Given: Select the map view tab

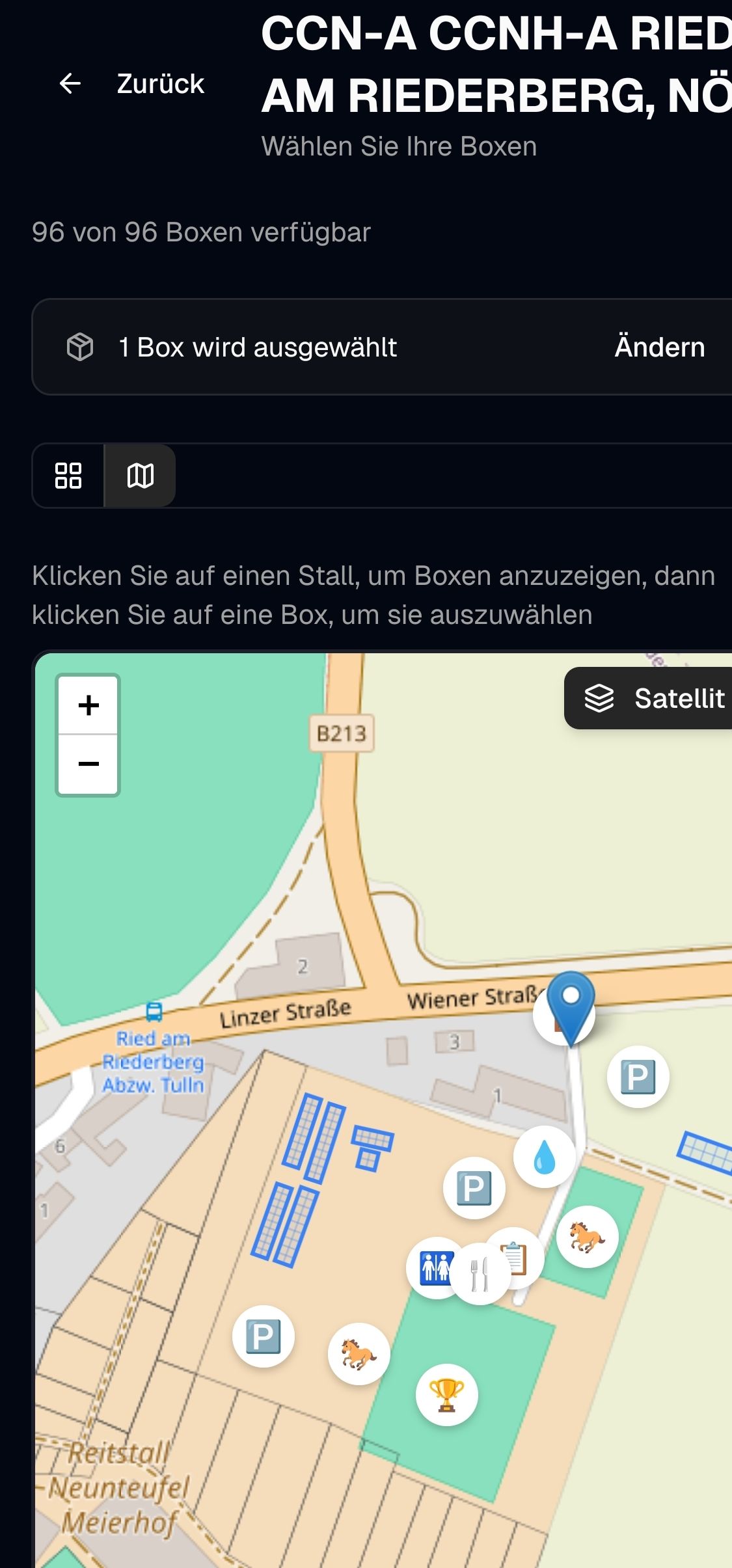Looking at the screenshot, I should coord(140,476).
